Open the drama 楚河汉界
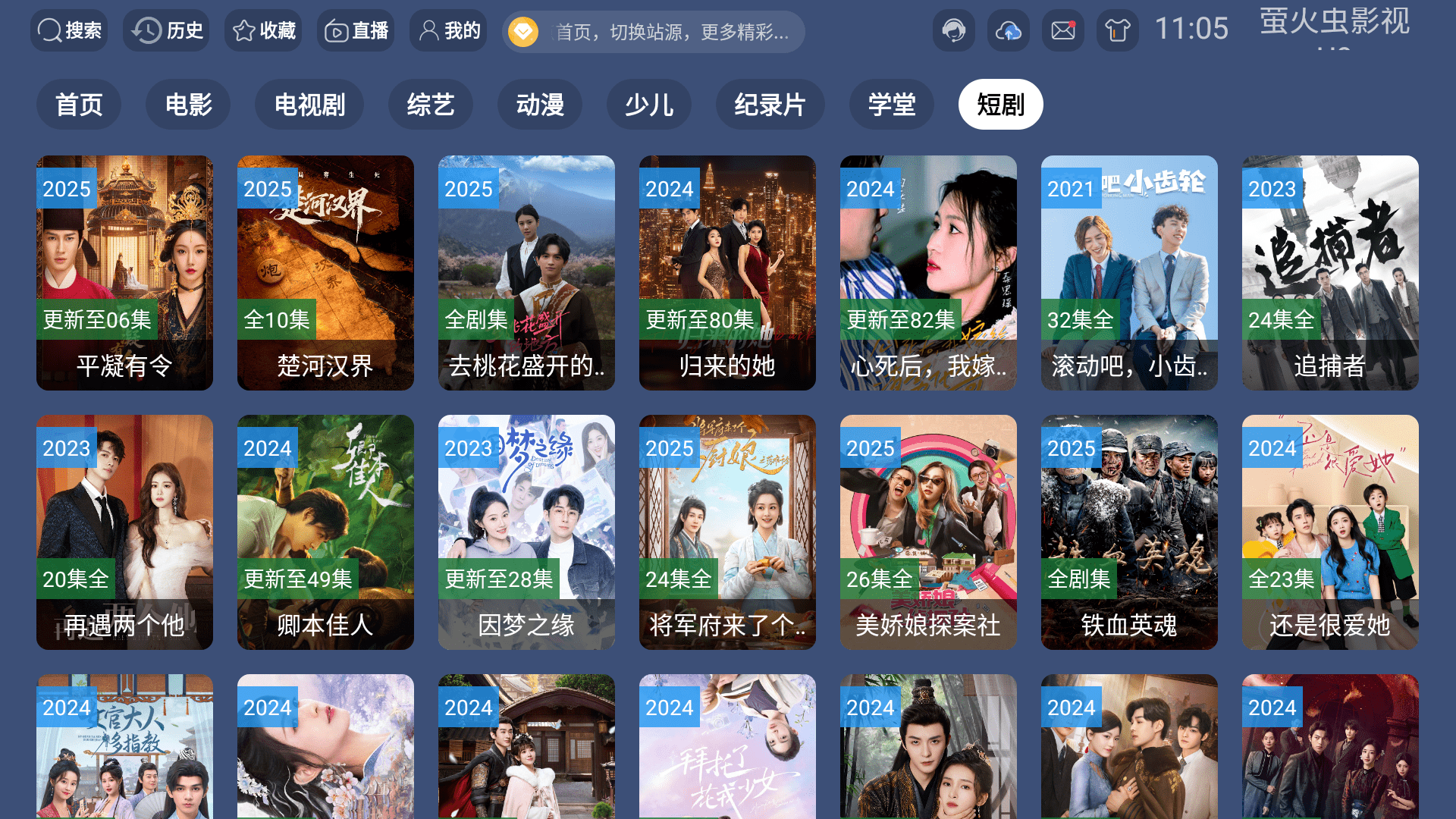Screen dimensions: 1456x819 click(325, 273)
